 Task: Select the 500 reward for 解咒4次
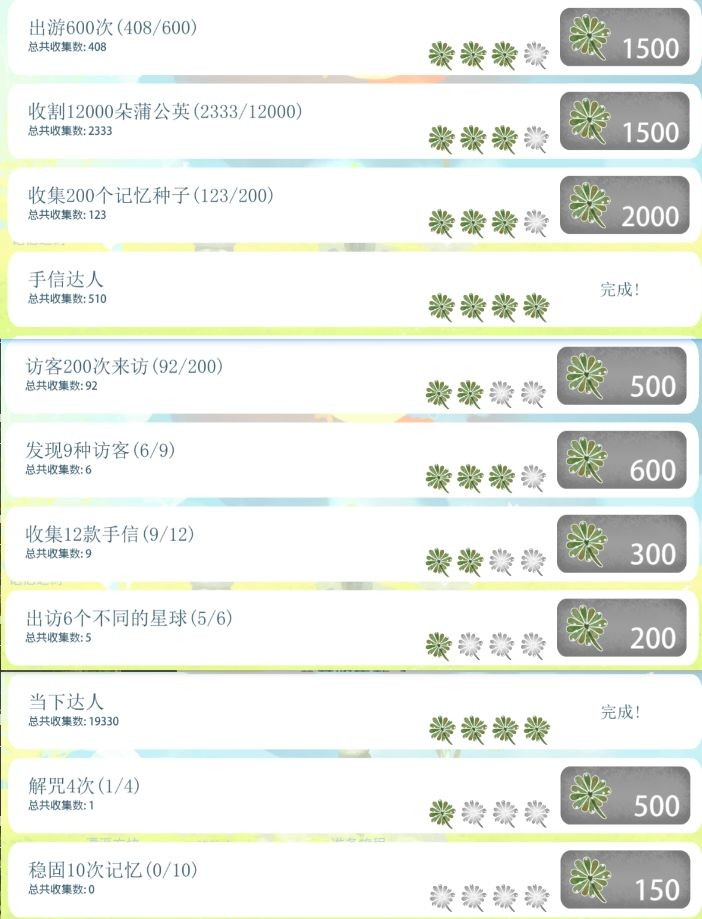[x=624, y=796]
